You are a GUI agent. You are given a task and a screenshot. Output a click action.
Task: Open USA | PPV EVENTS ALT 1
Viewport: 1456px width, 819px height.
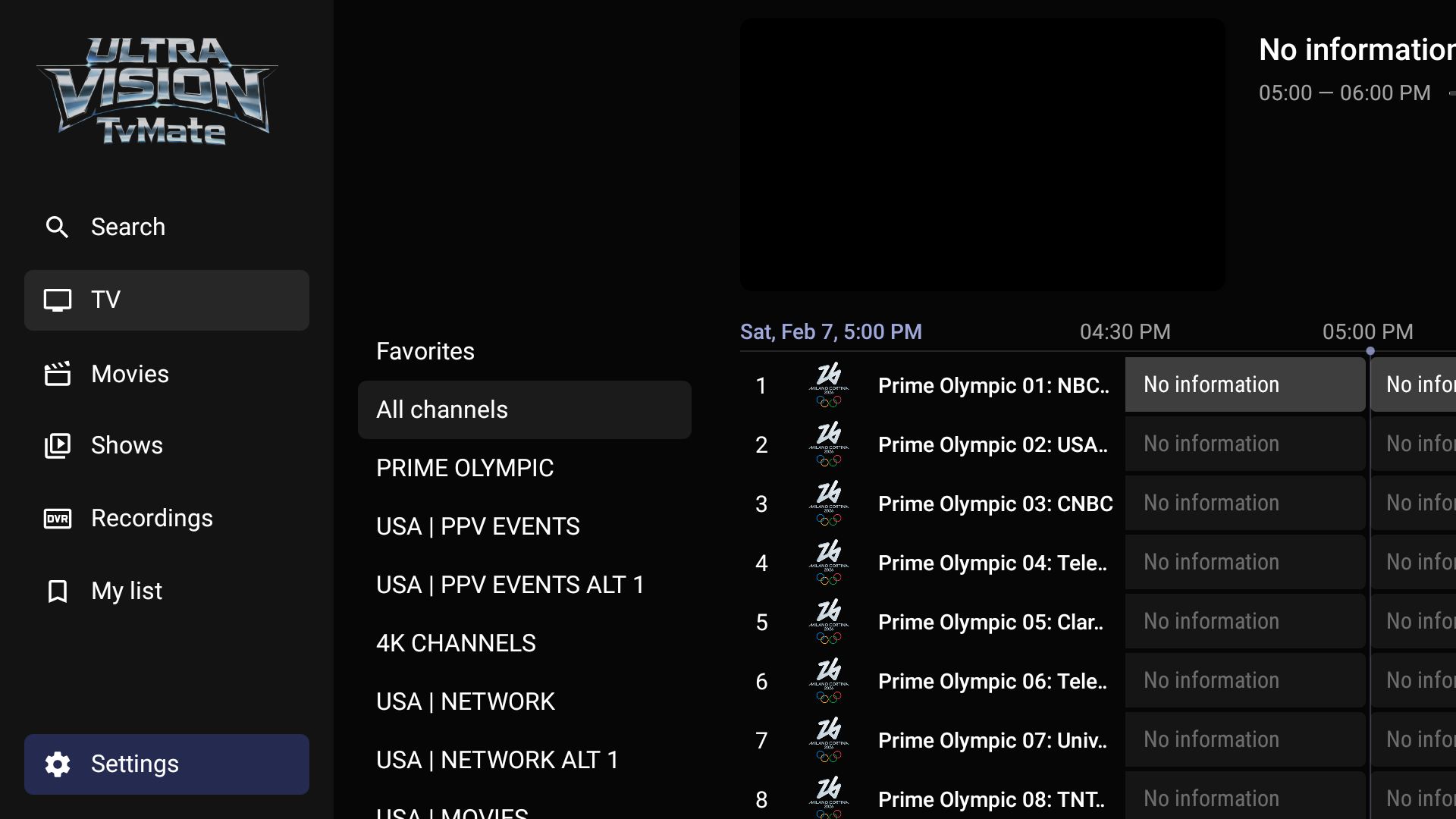[x=510, y=585]
